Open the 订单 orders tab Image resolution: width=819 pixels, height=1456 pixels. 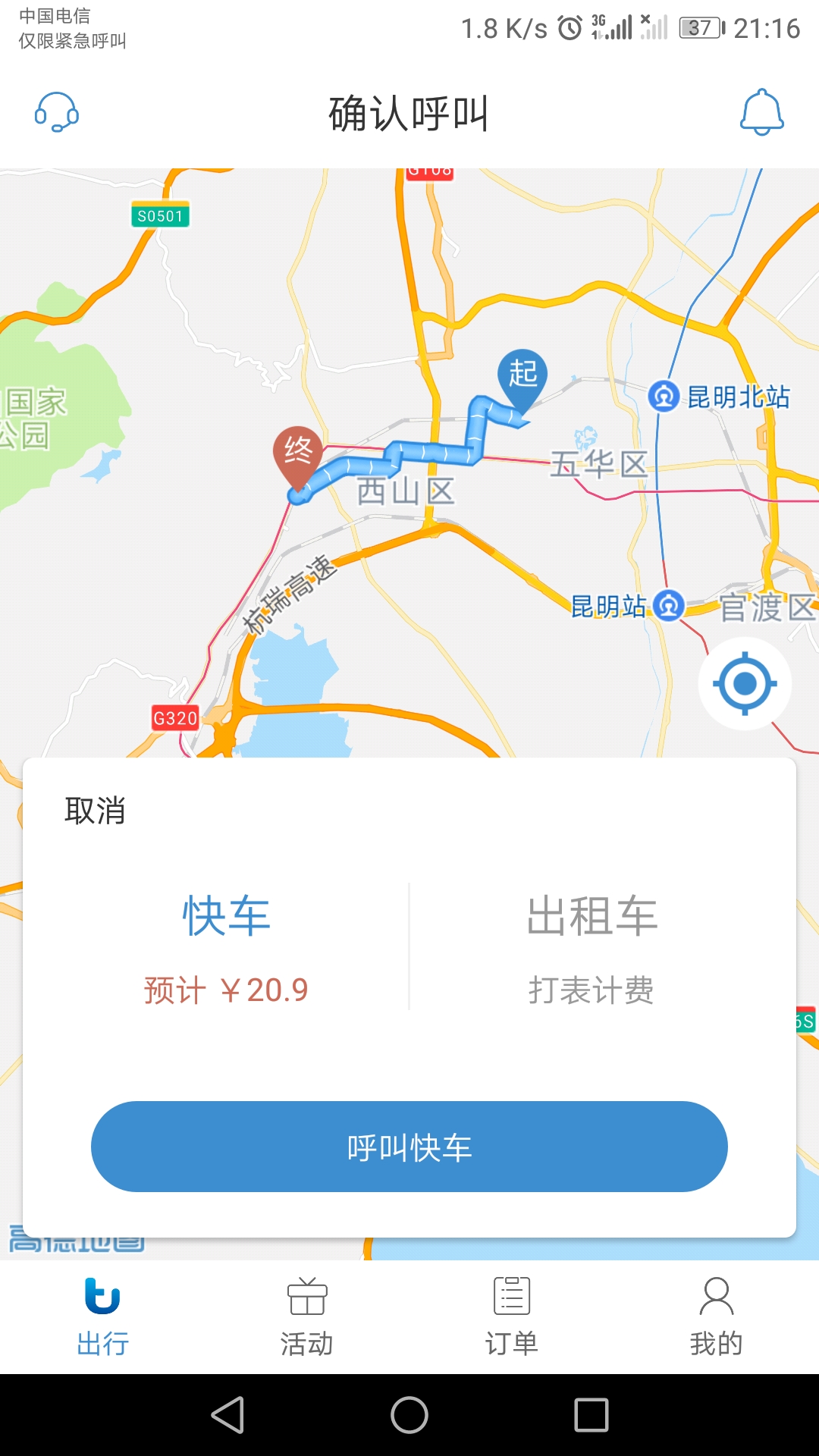512,1317
